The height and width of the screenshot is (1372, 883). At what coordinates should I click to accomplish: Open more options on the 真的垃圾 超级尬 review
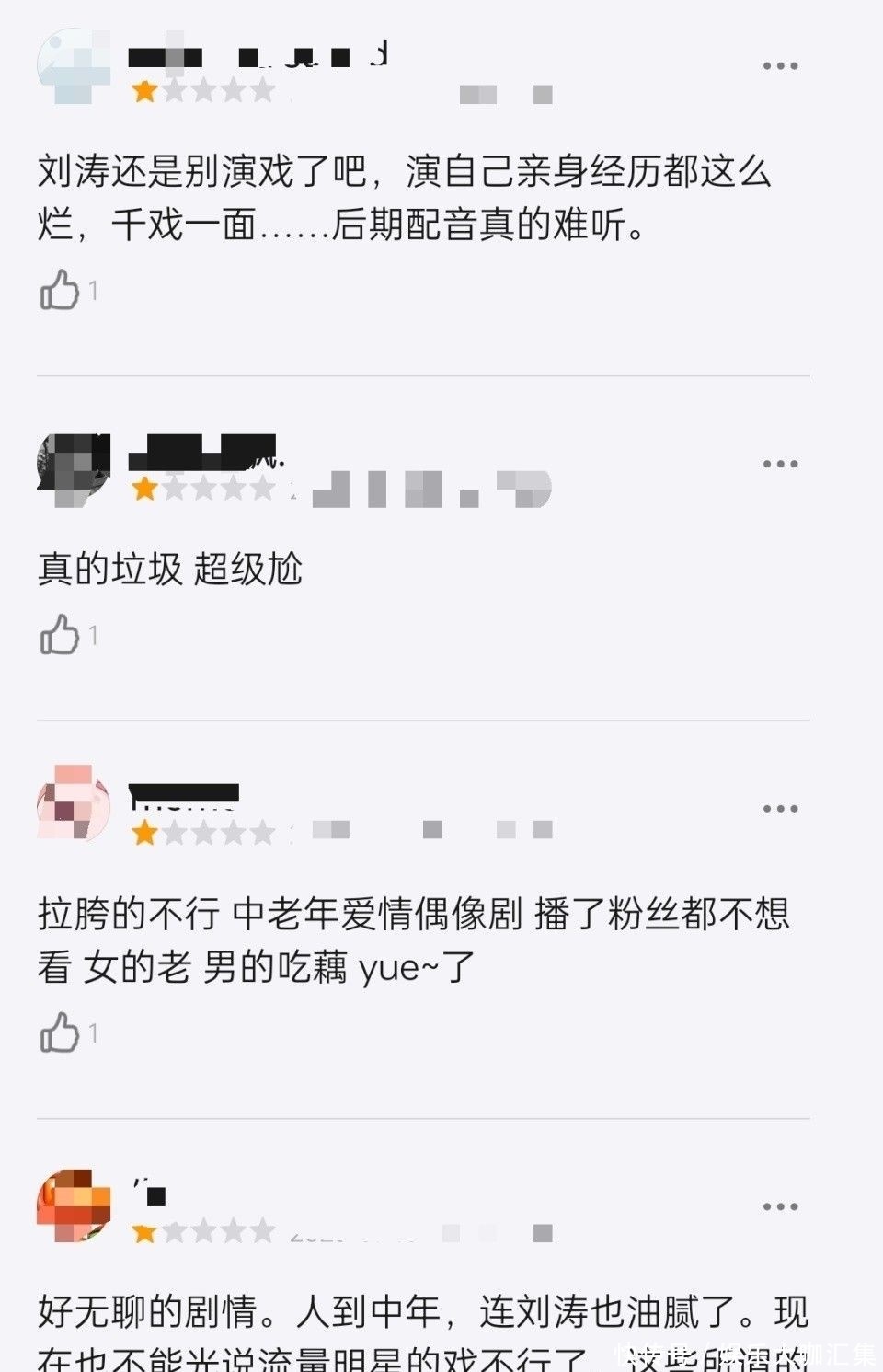[x=780, y=464]
